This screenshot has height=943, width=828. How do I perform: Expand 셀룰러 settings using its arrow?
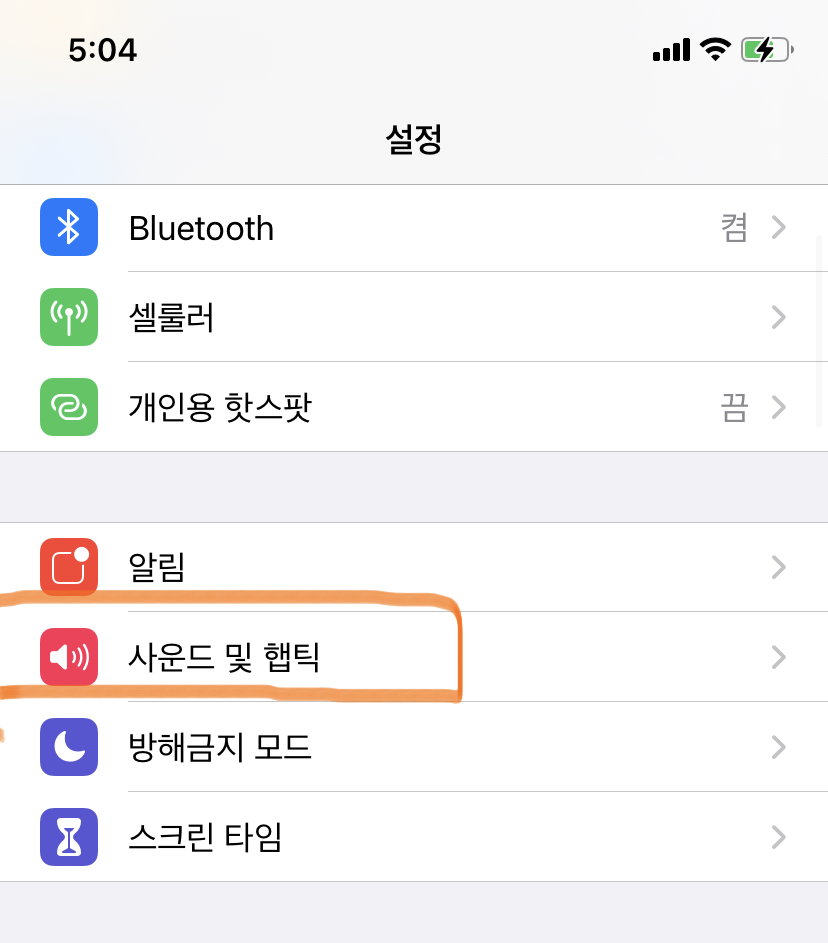[x=779, y=317]
